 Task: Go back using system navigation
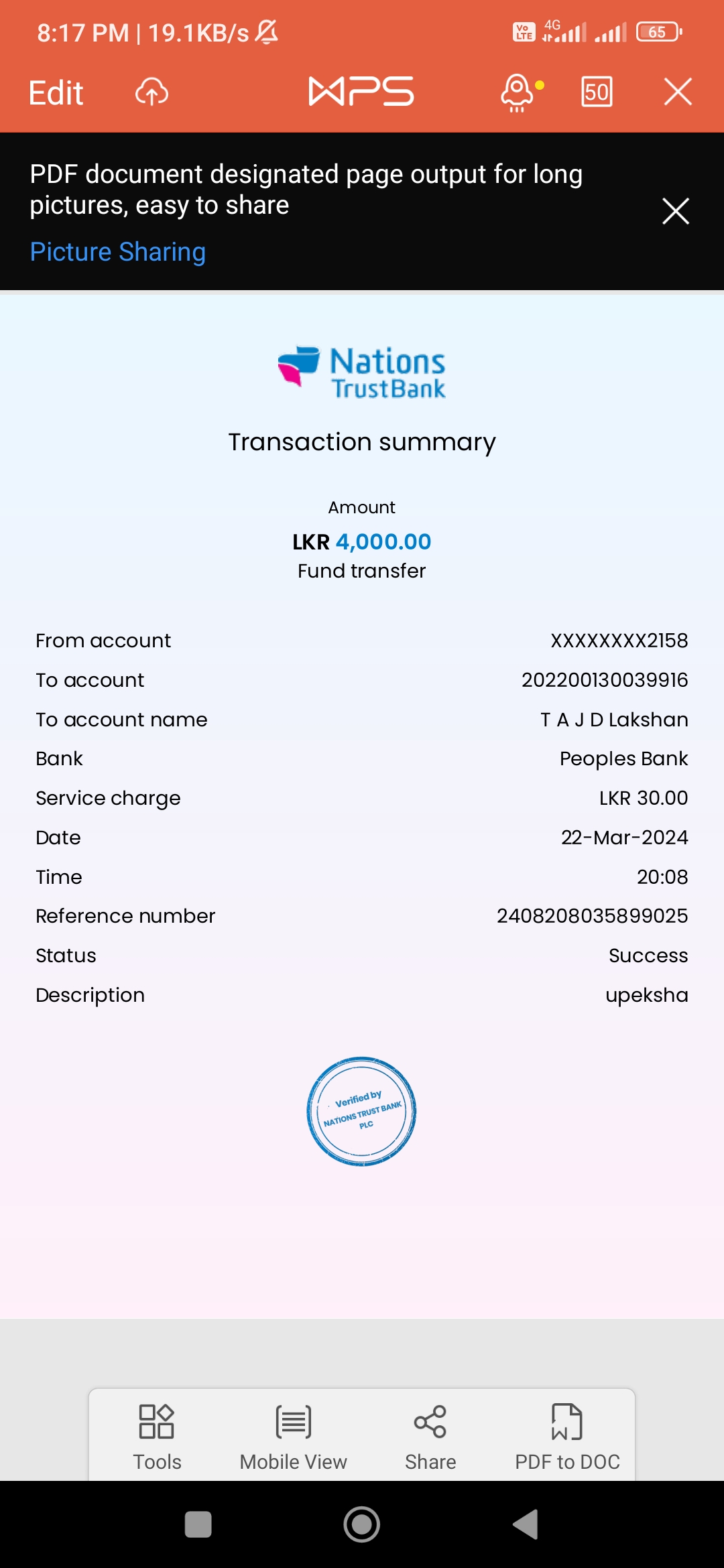point(526,1524)
